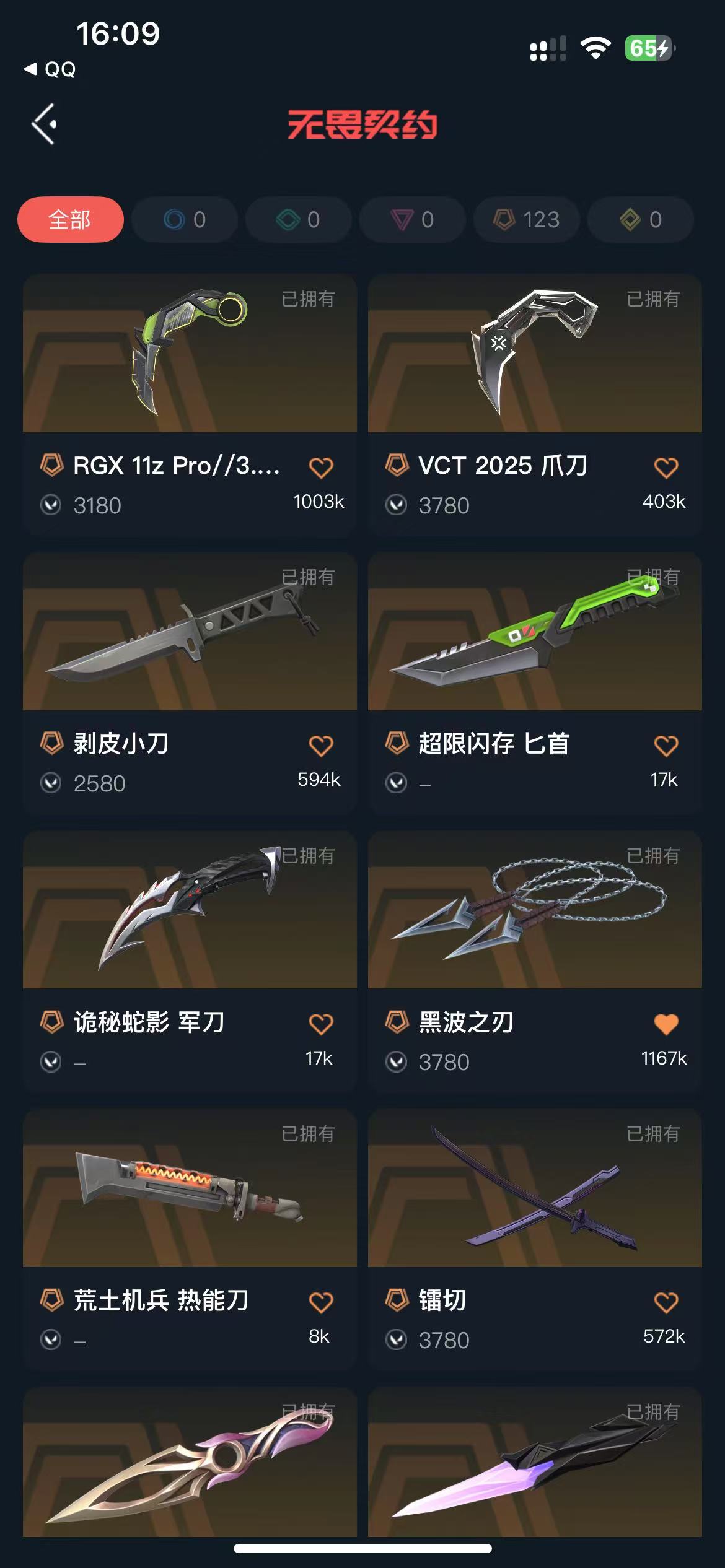Like the RGX 11z Pro skin
Viewport: 725px width, 1568px height.
click(321, 468)
